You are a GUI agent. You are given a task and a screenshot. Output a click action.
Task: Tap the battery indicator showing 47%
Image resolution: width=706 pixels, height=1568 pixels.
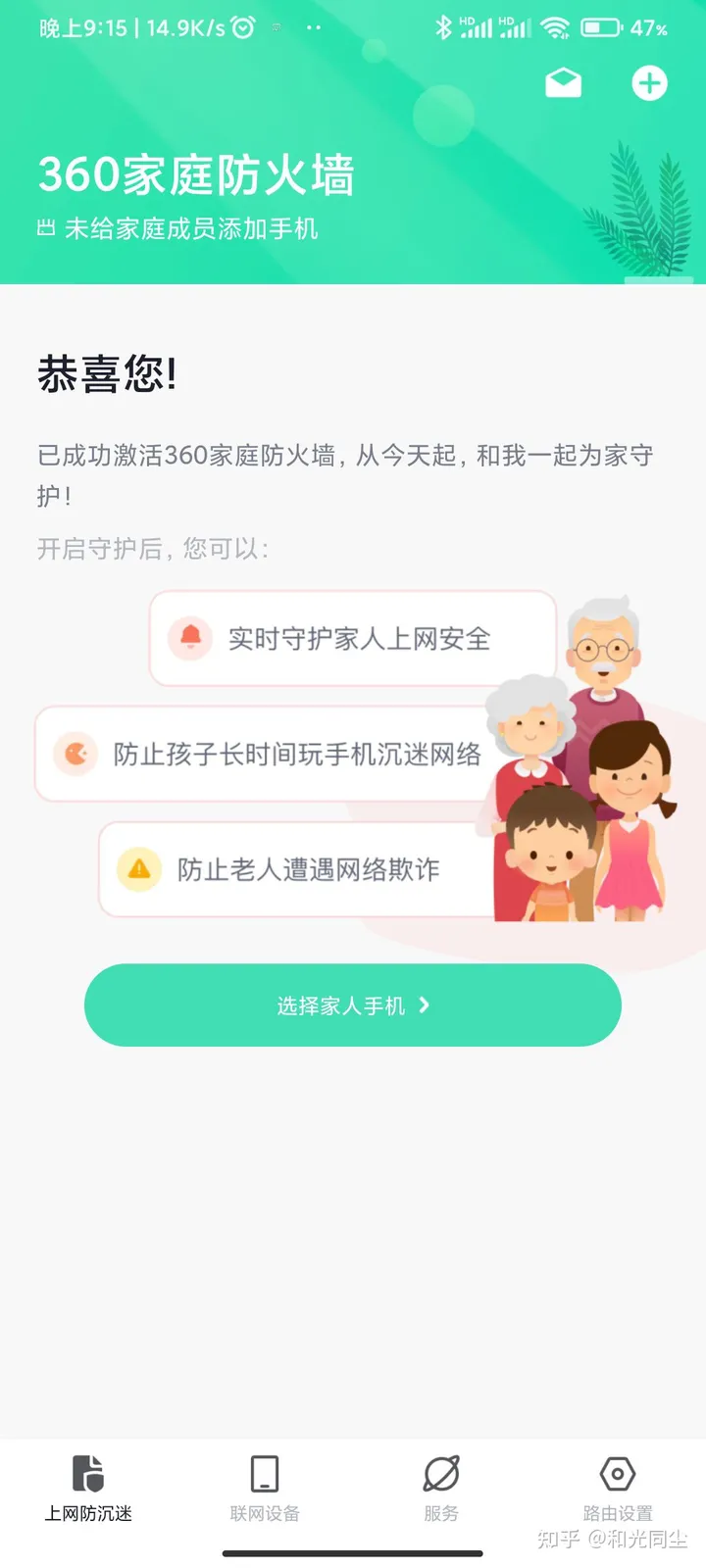(x=600, y=27)
